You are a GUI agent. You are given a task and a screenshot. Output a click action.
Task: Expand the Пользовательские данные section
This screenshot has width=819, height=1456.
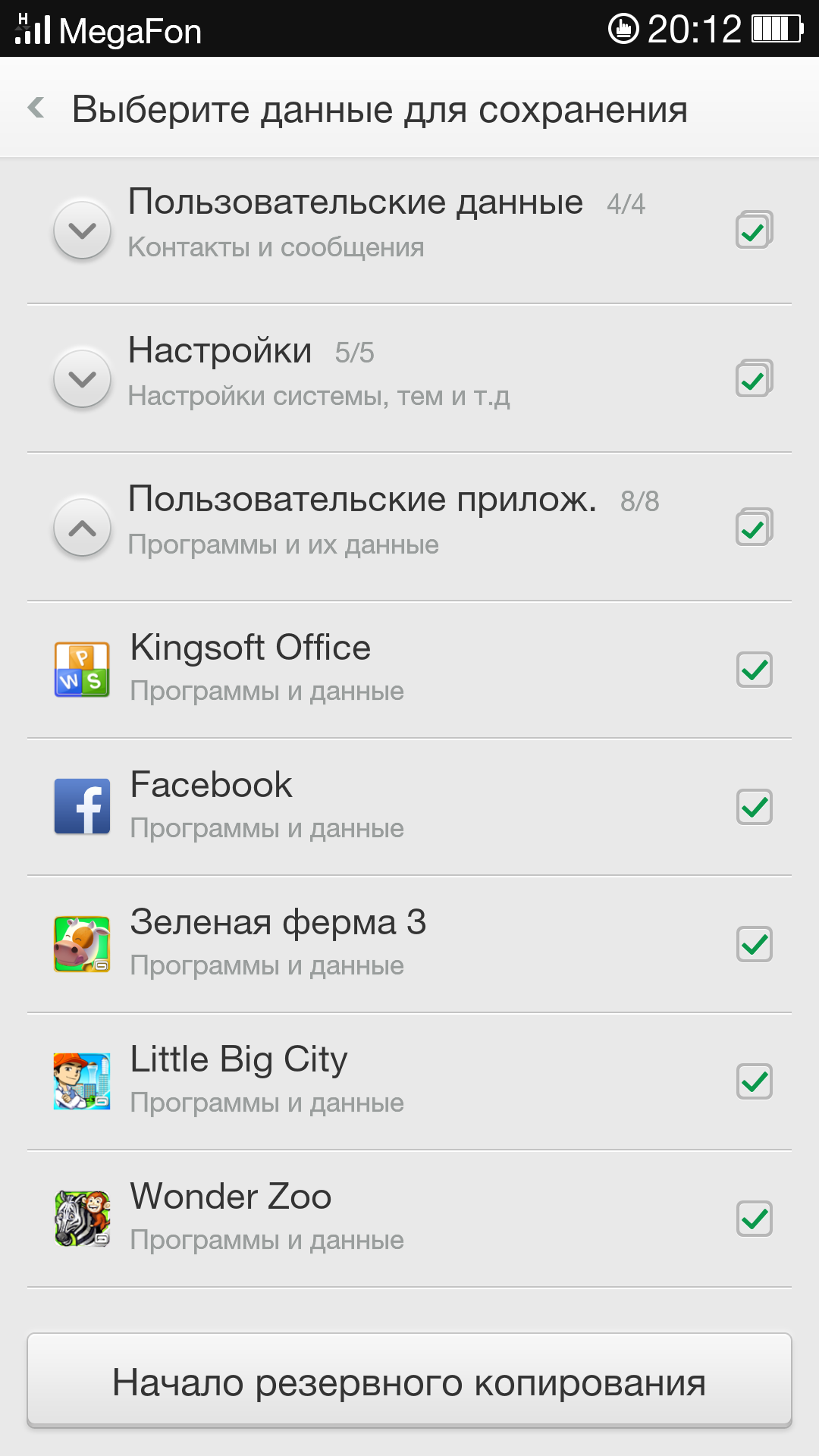coord(82,230)
